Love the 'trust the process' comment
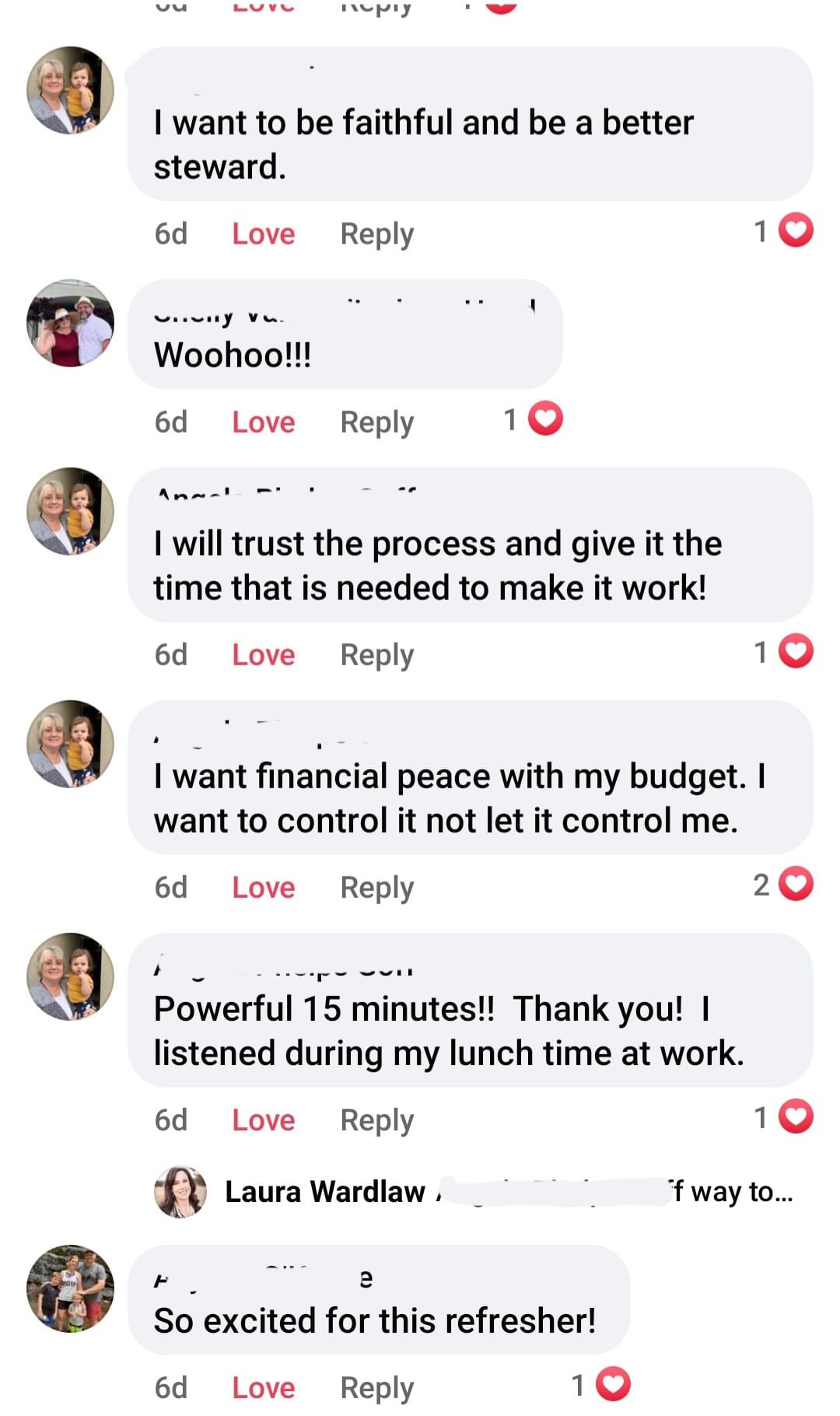840x1416 pixels. coord(263,654)
